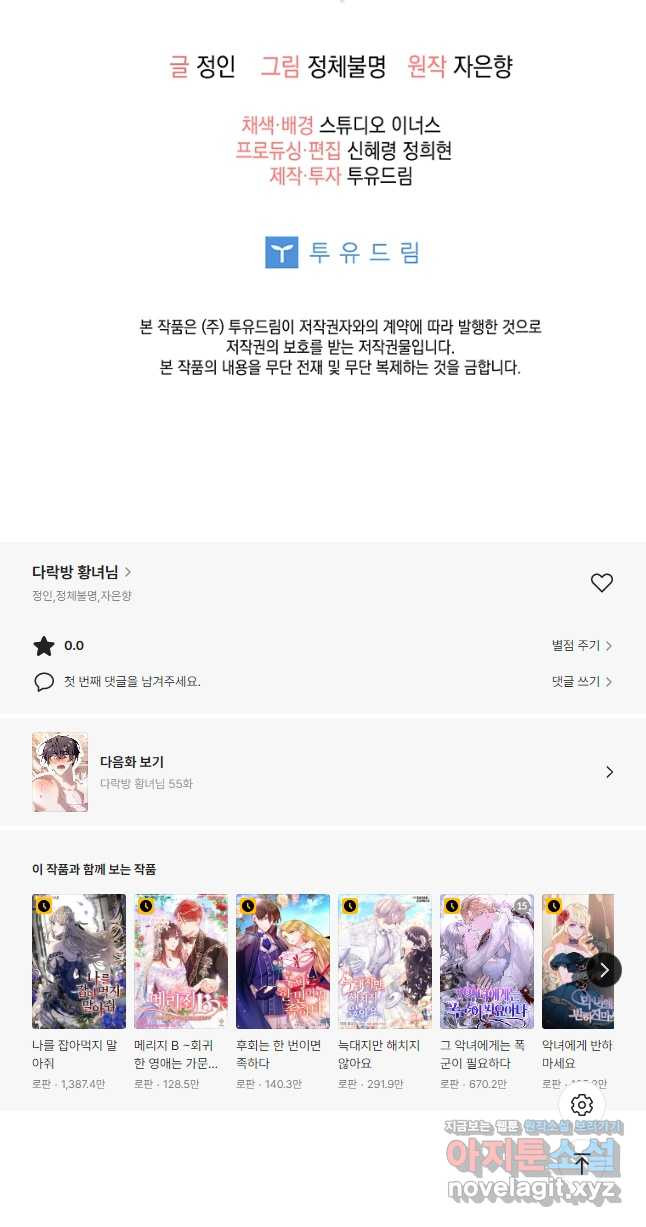Screen dimensions: 646x1227
Task: Like this series with the heart icon
Action: (601, 583)
